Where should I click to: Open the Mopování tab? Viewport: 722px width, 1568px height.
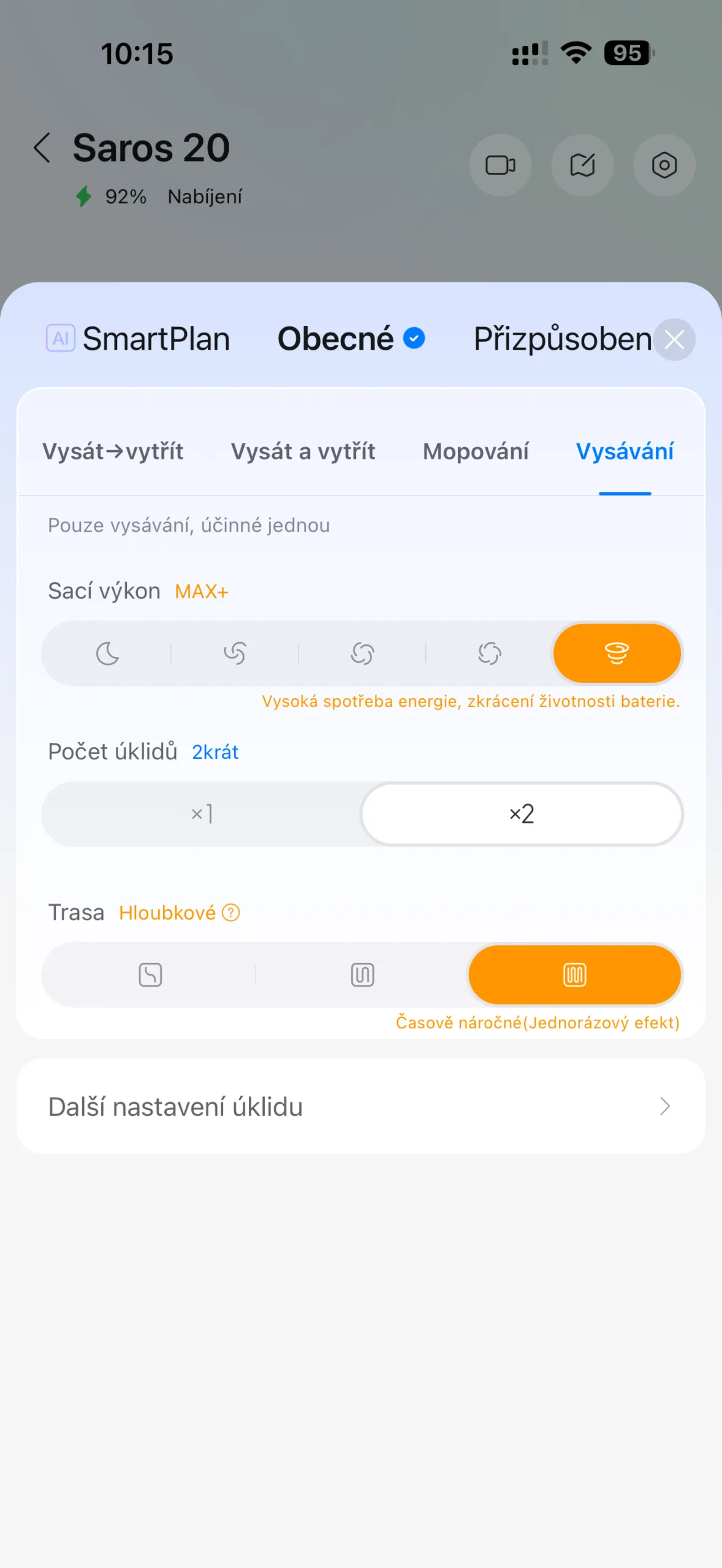point(476,452)
